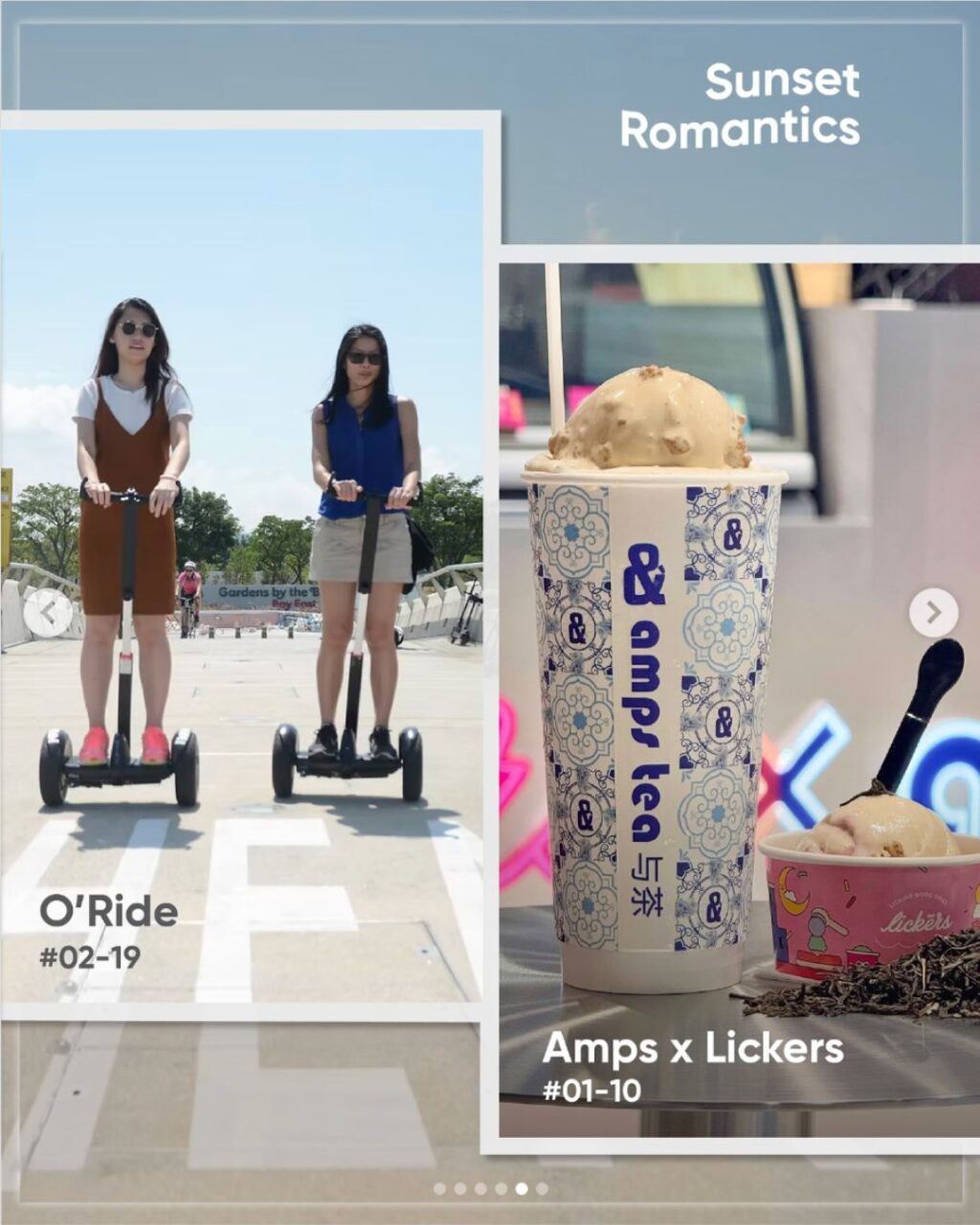Select the last pagination dot

(543, 1189)
